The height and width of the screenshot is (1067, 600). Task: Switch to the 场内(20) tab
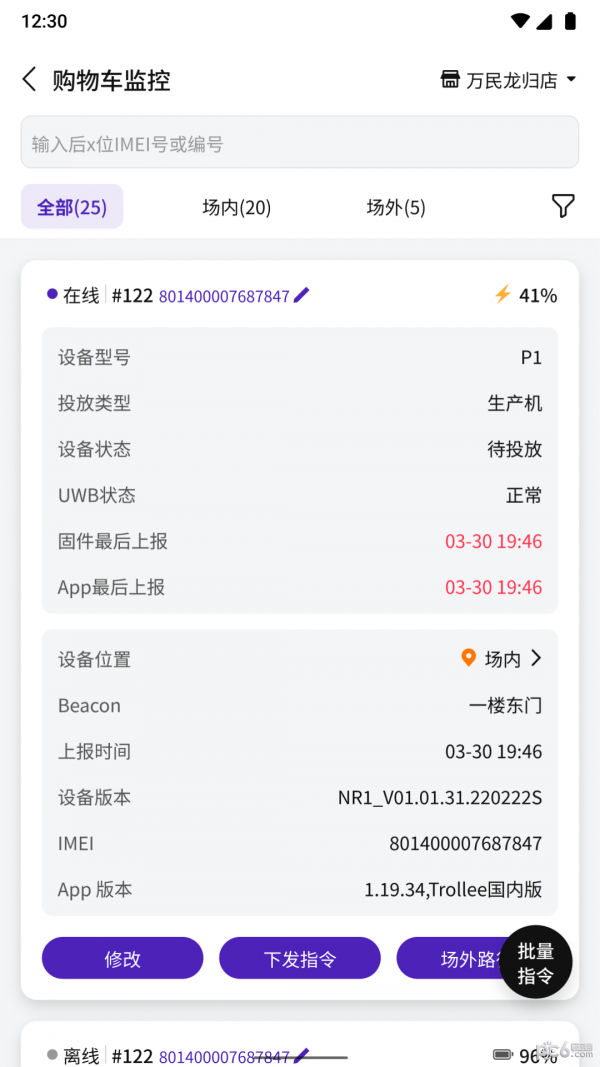coord(237,207)
